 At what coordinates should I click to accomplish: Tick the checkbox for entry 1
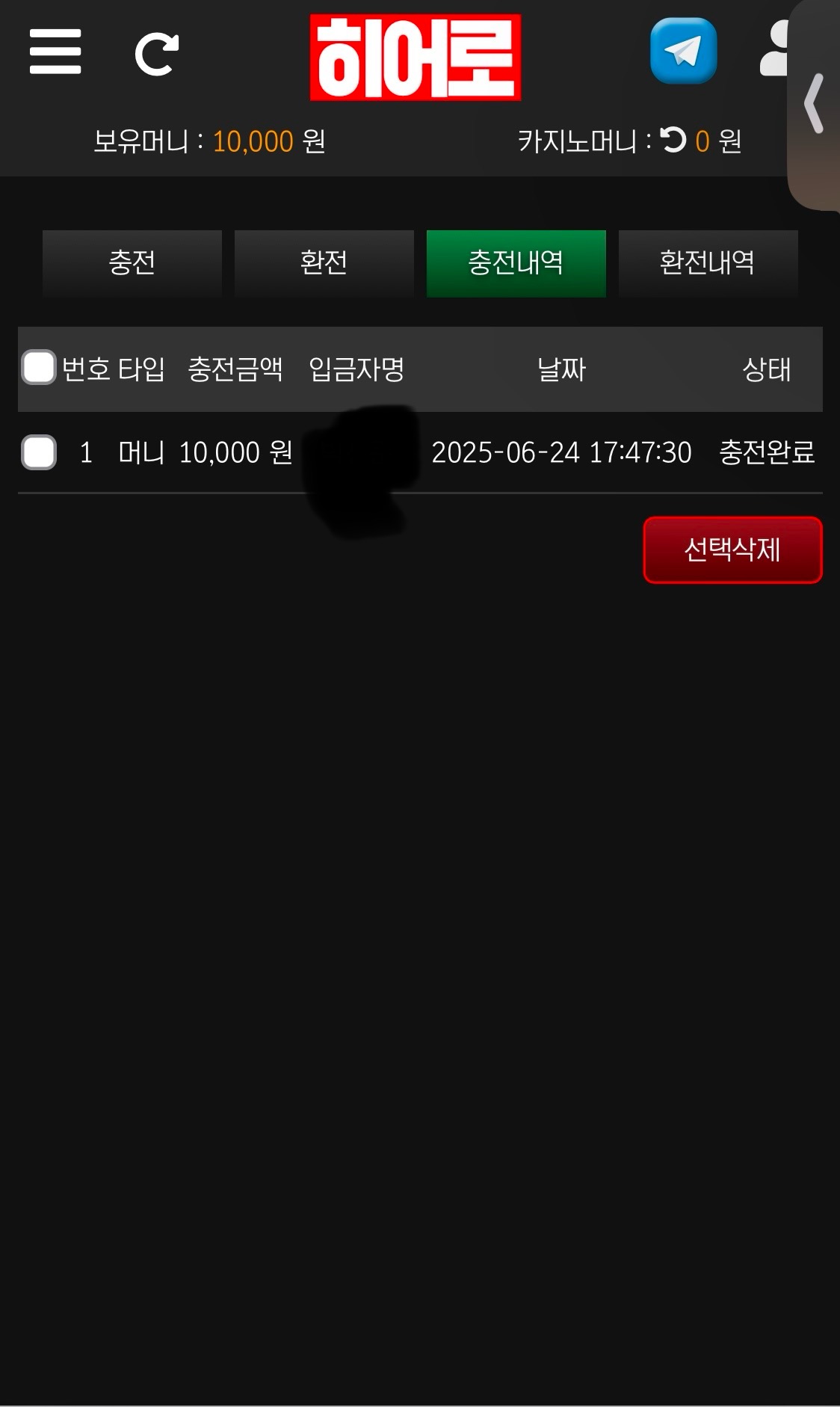(x=39, y=452)
